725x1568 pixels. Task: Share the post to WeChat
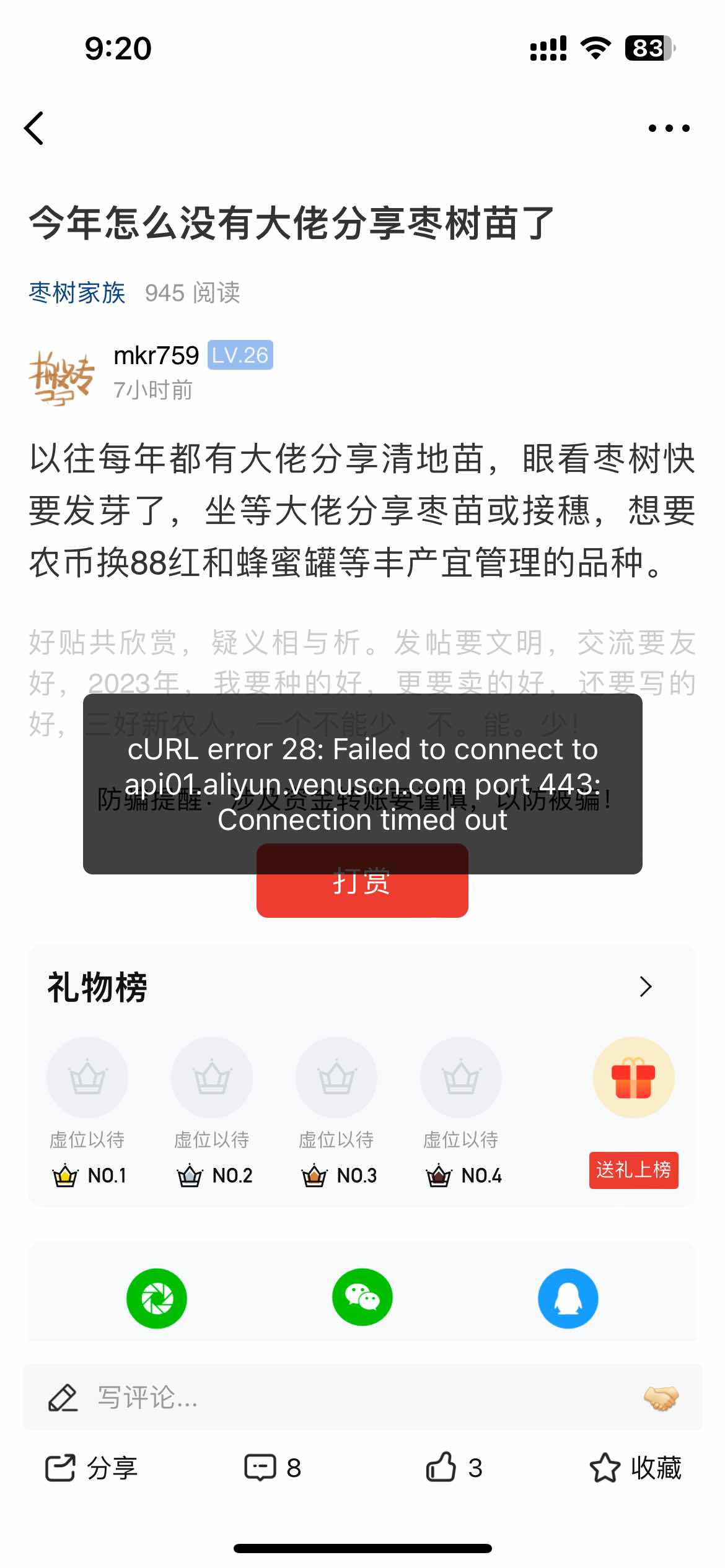(362, 1297)
